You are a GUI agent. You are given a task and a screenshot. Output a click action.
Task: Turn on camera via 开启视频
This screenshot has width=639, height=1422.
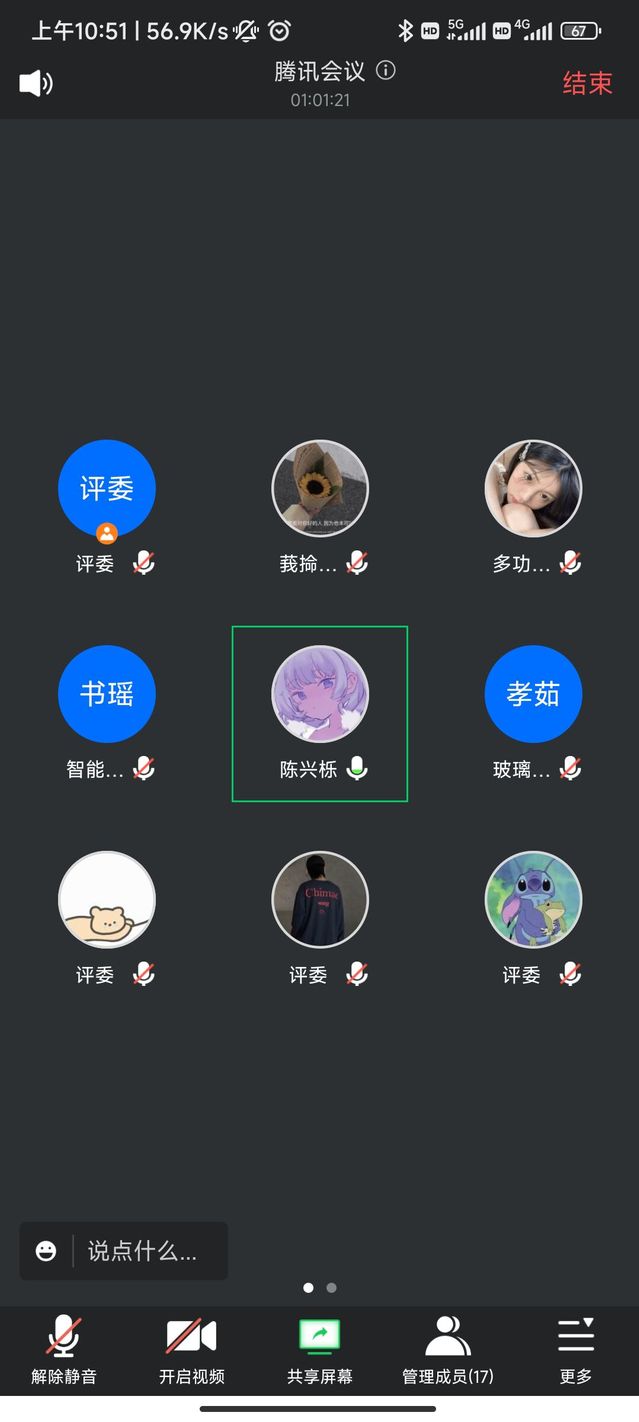pyautogui.click(x=191, y=1349)
